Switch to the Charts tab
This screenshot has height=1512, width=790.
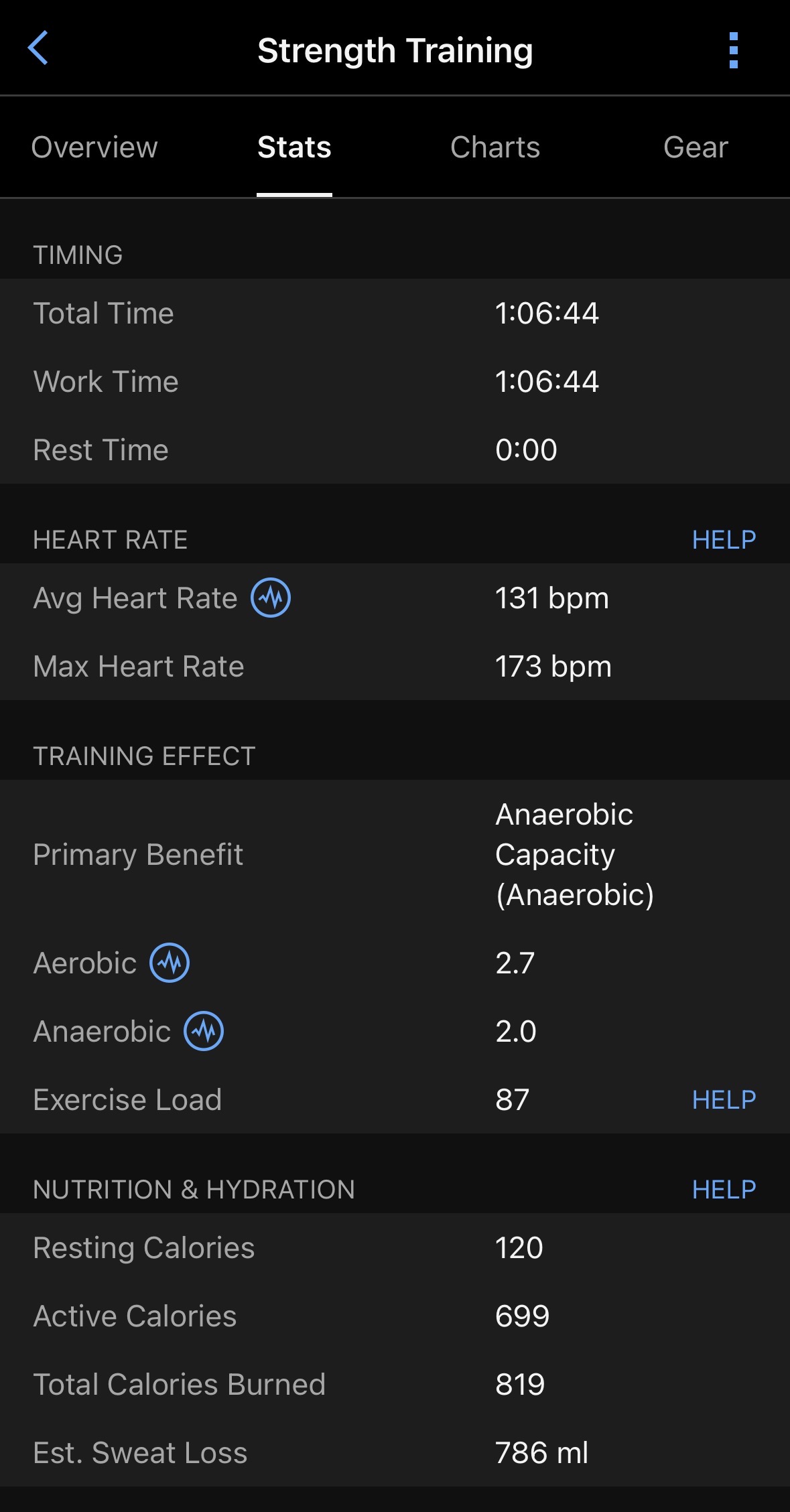click(x=495, y=147)
